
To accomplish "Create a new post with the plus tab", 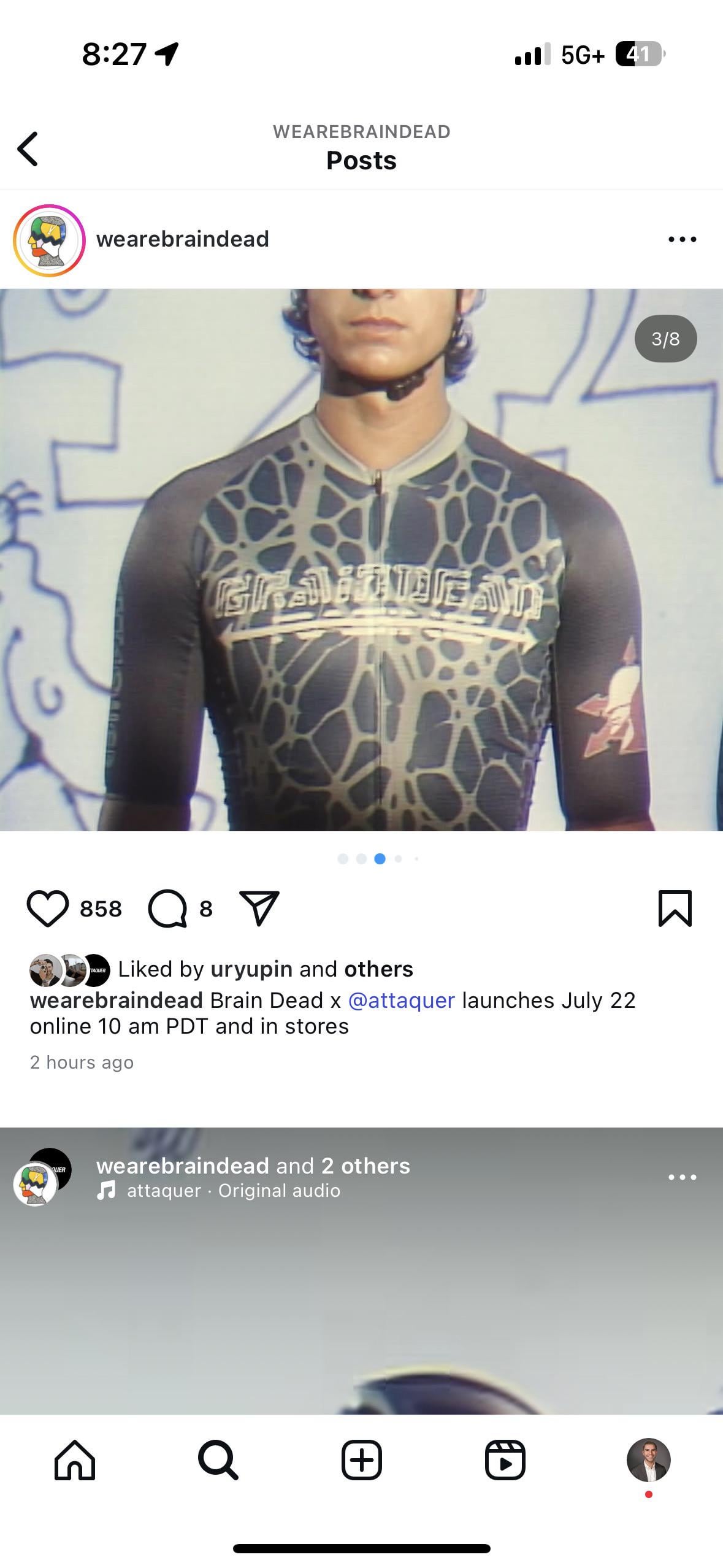I will click(361, 1461).
